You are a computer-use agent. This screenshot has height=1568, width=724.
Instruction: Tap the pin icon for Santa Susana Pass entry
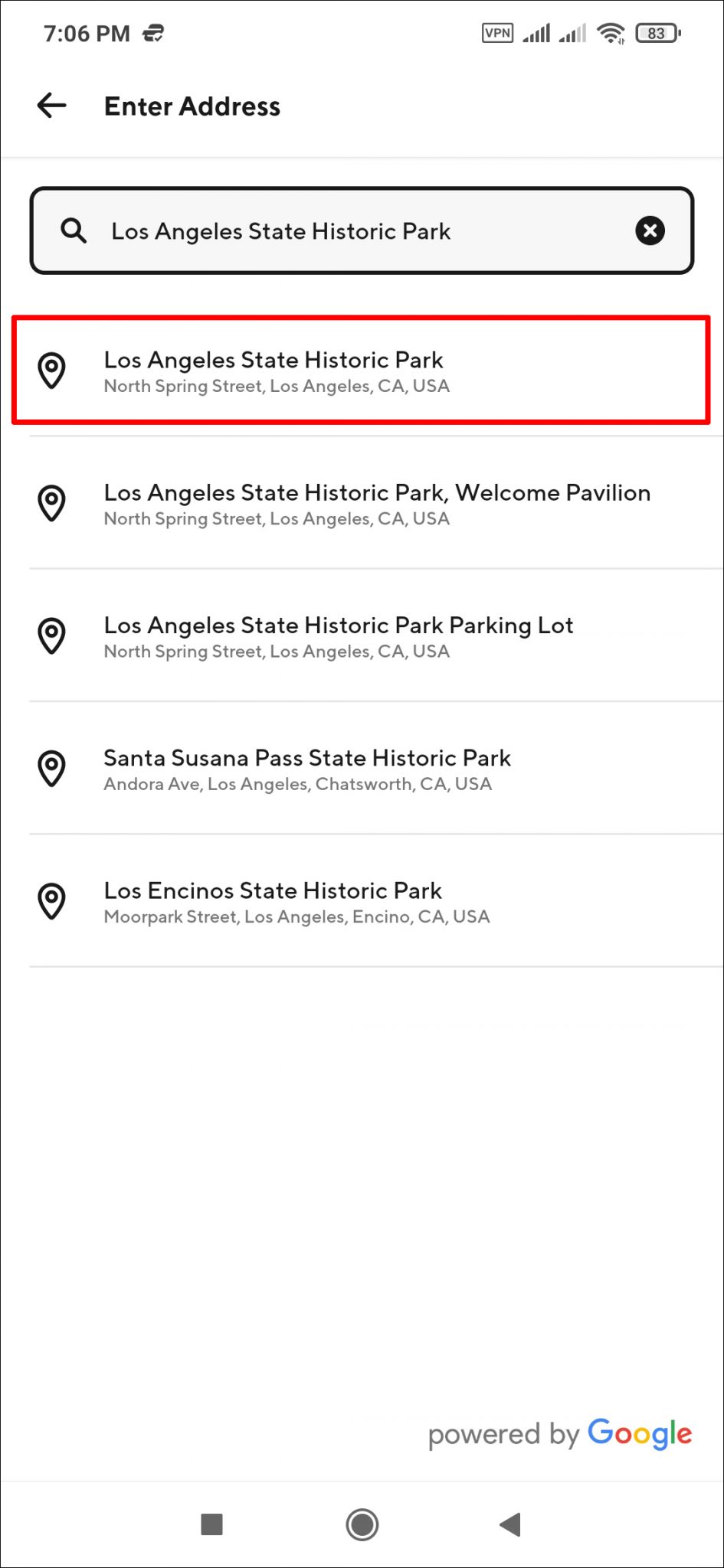coord(51,769)
